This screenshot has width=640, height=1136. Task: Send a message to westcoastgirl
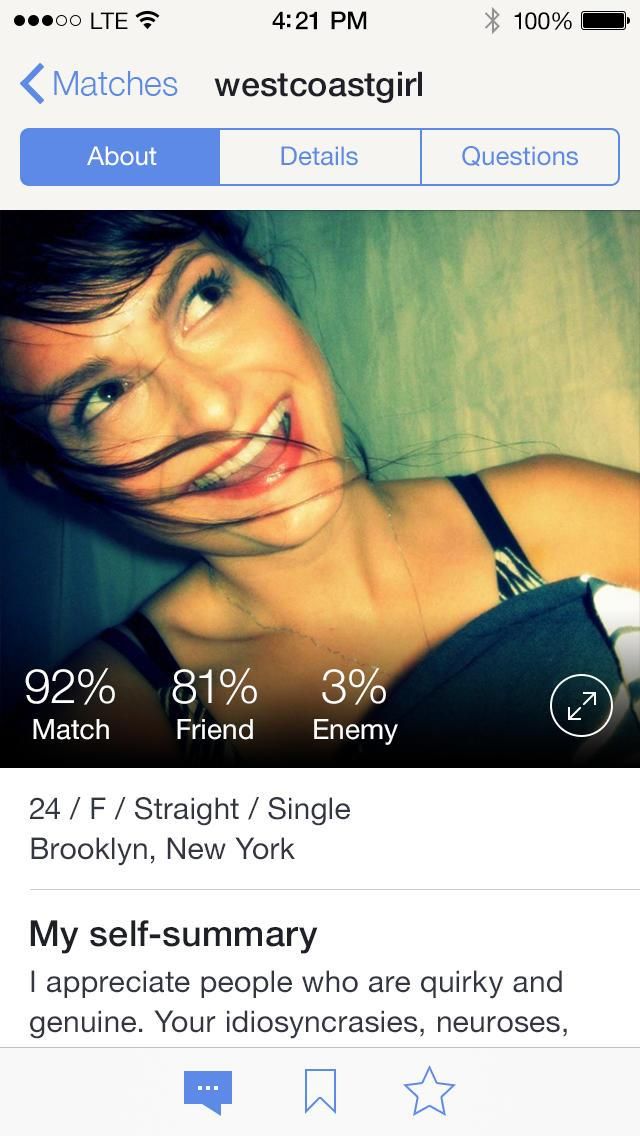[208, 1091]
